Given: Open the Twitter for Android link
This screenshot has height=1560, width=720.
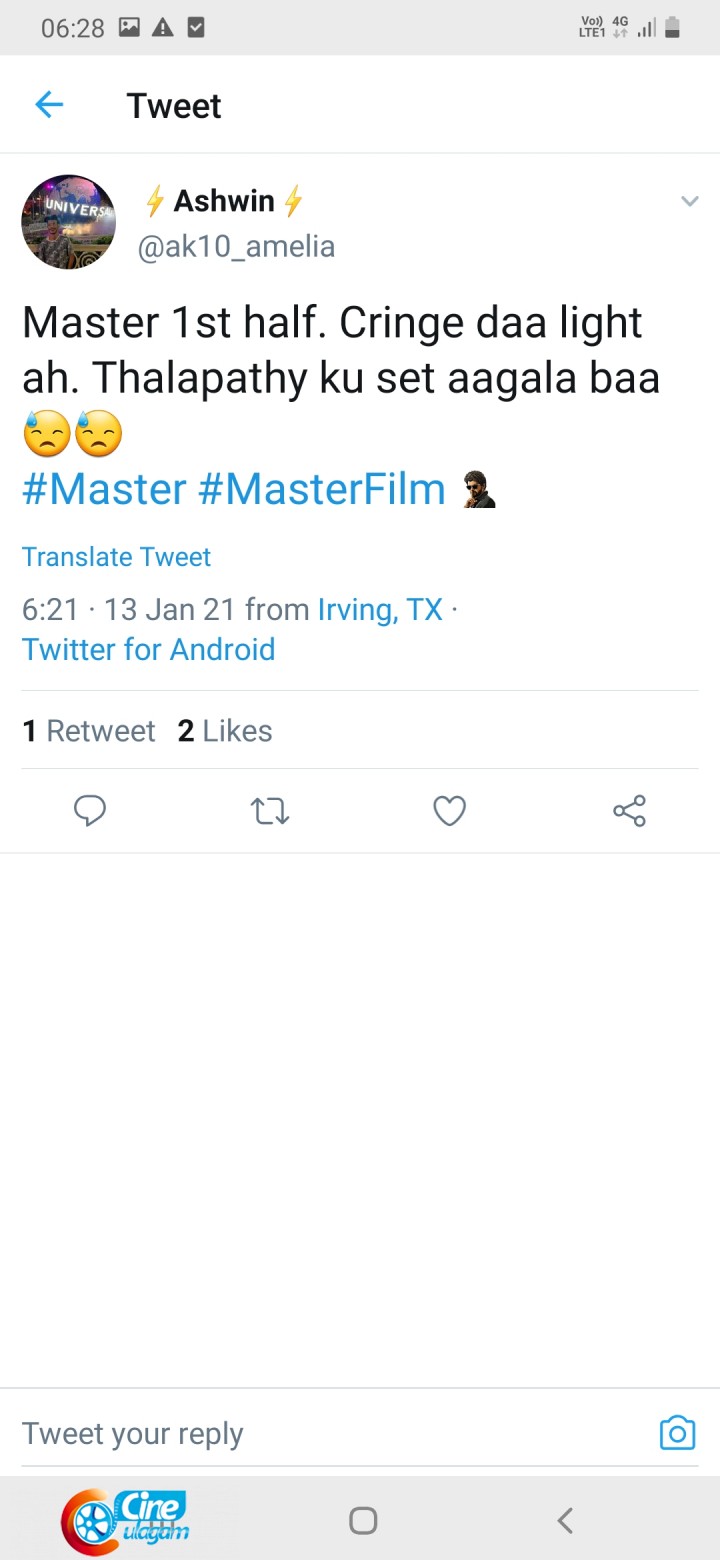Looking at the screenshot, I should pyautogui.click(x=148, y=649).
